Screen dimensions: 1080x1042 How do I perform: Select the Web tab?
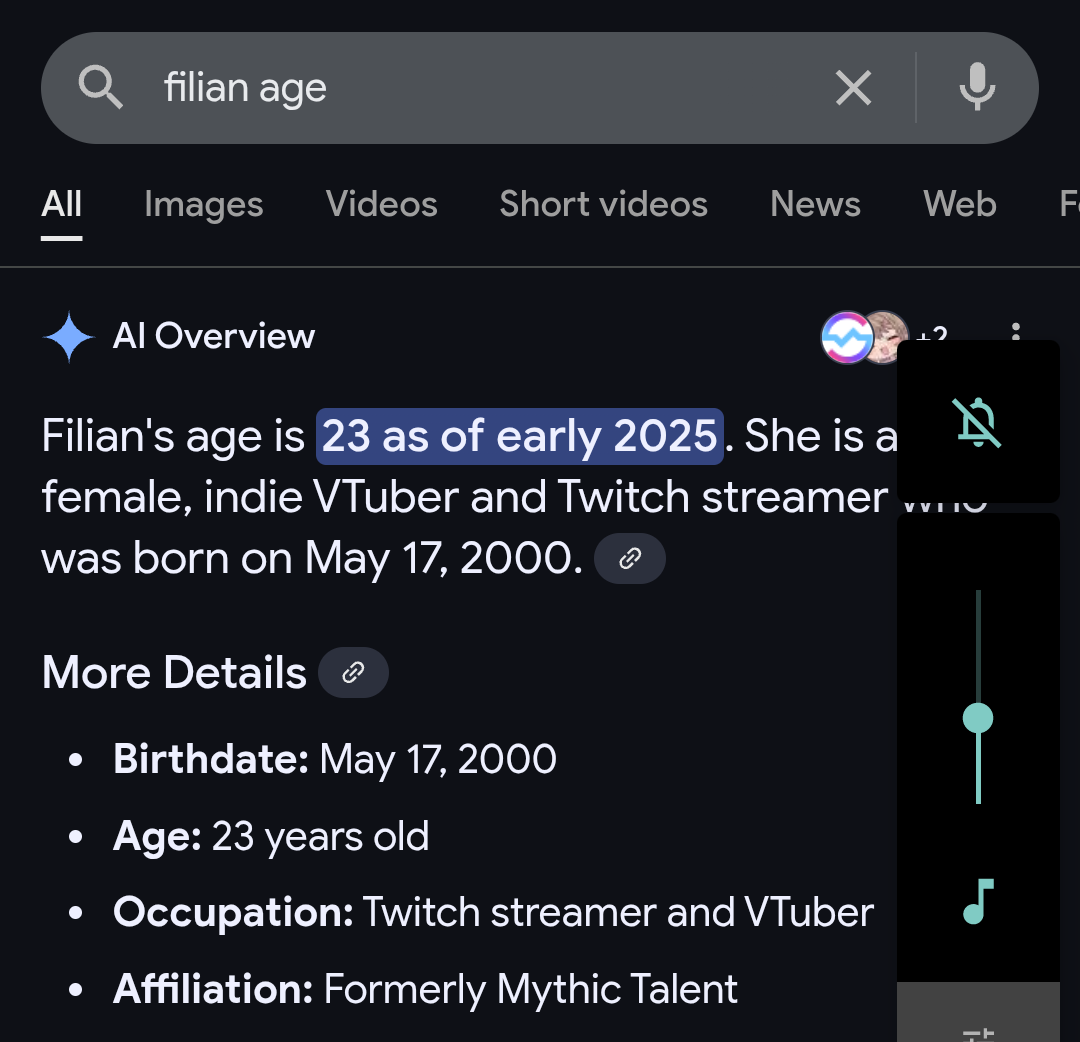coord(959,205)
